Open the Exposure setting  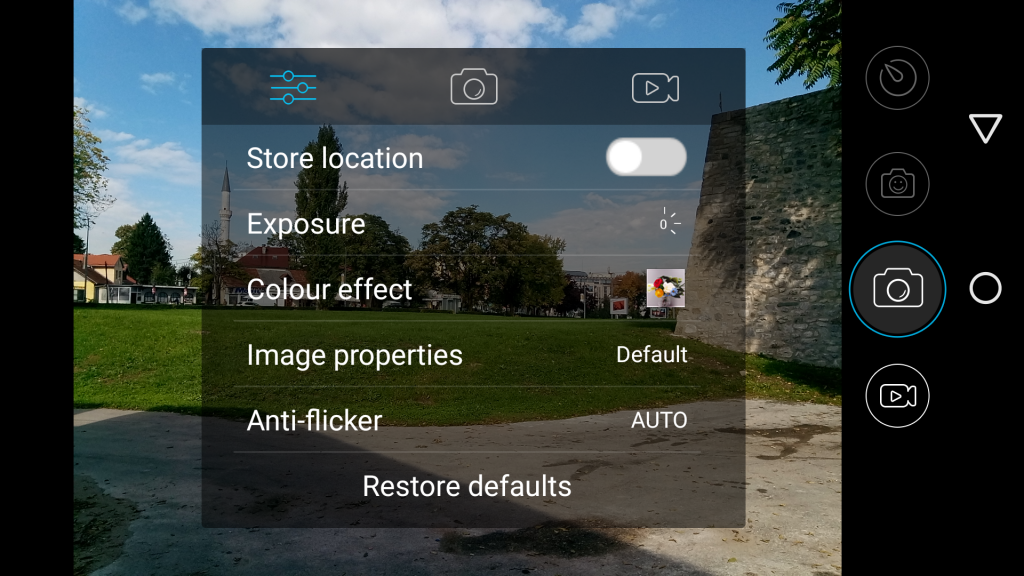point(466,224)
